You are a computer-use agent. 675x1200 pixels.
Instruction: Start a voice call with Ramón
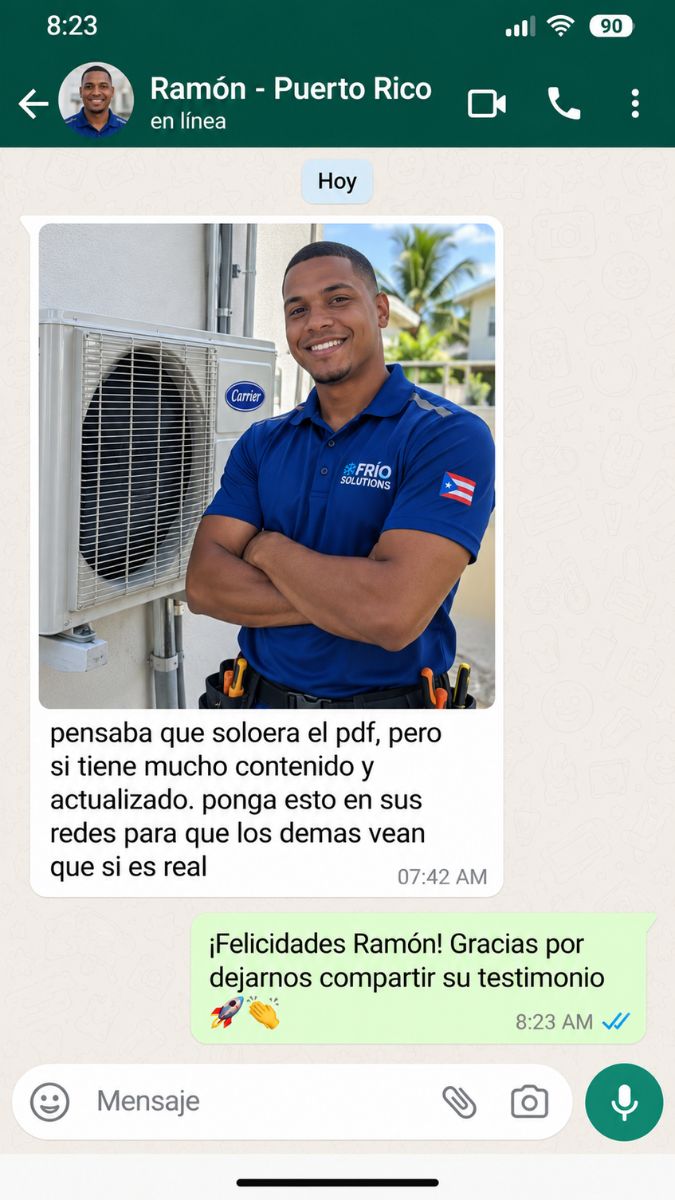pos(564,103)
